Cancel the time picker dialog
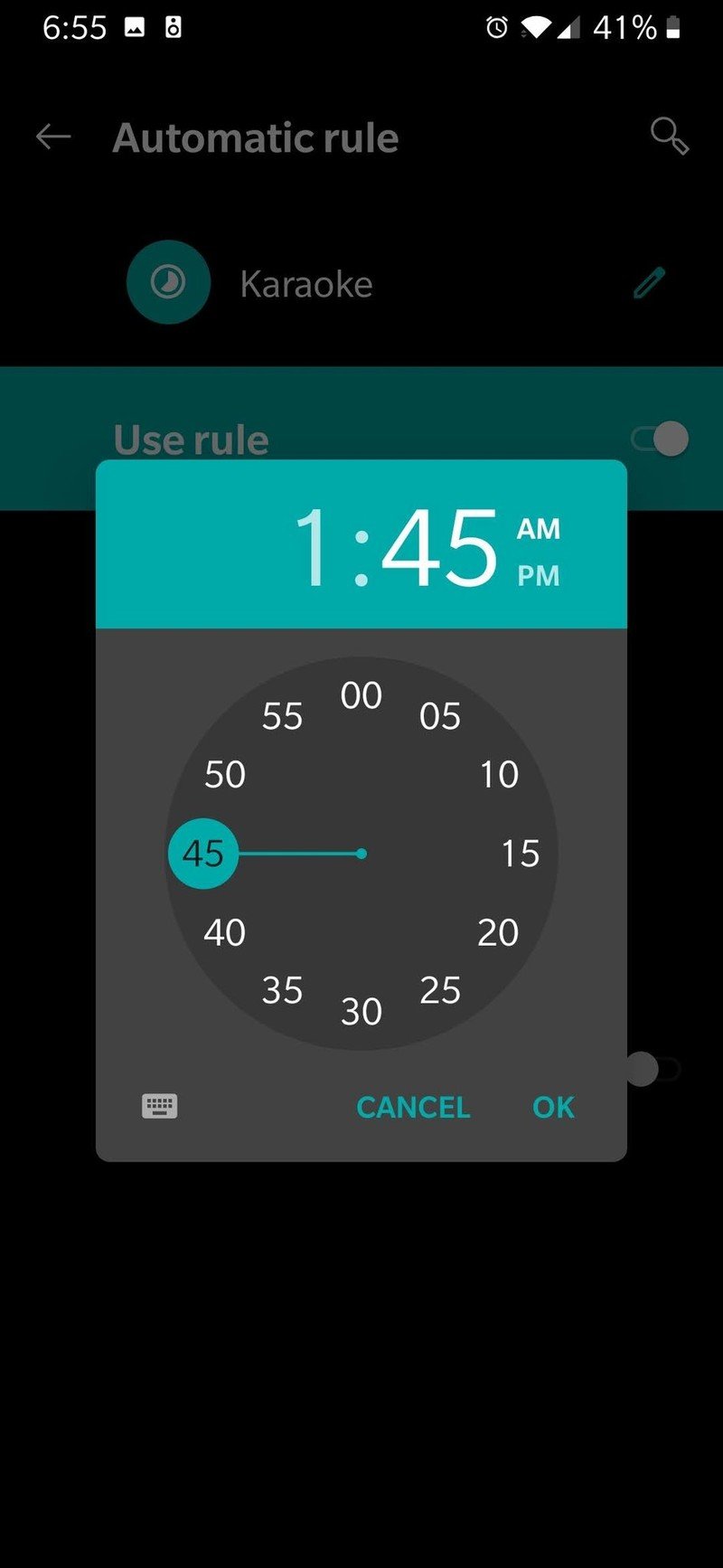The image size is (723, 1568). tap(413, 1107)
